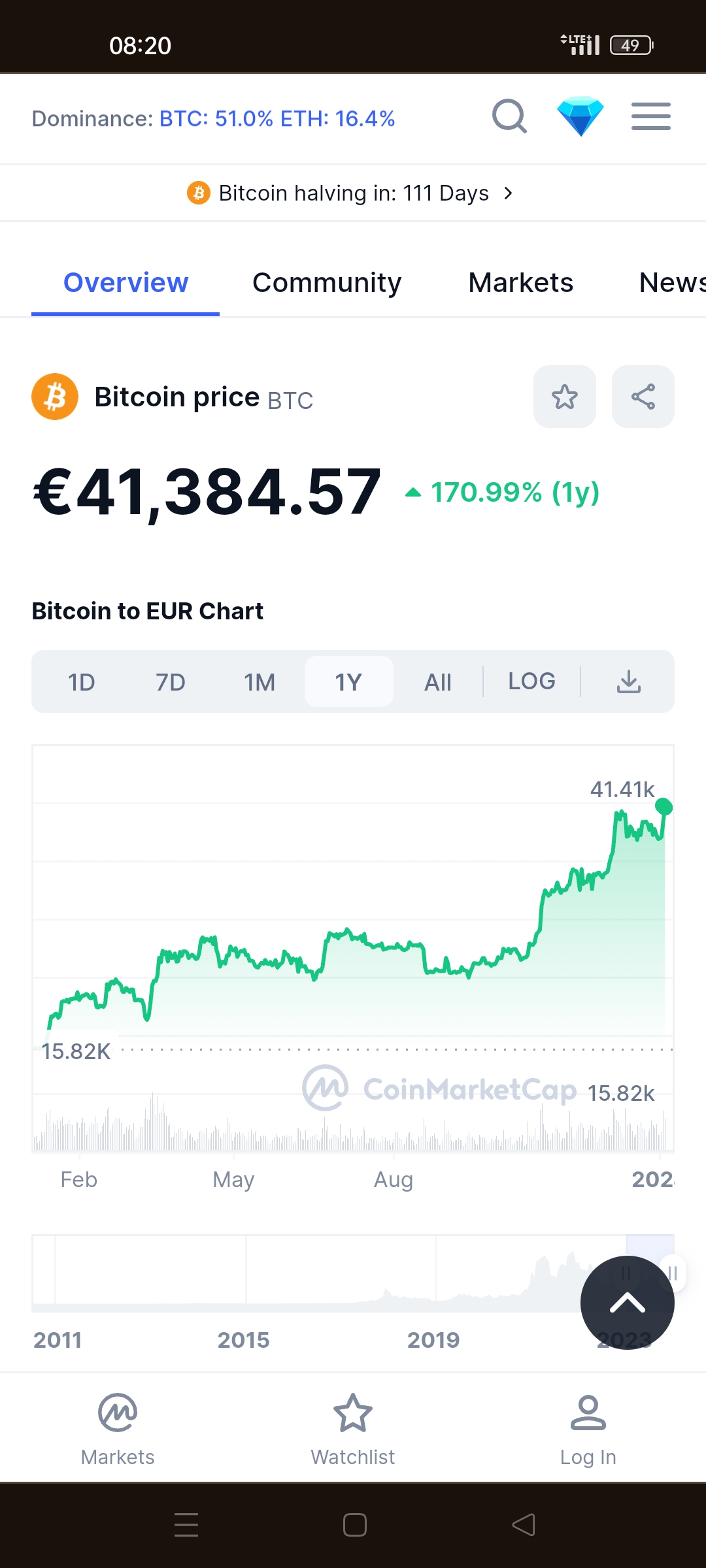The image size is (706, 1568).
Task: Download the chart data
Action: [629, 681]
